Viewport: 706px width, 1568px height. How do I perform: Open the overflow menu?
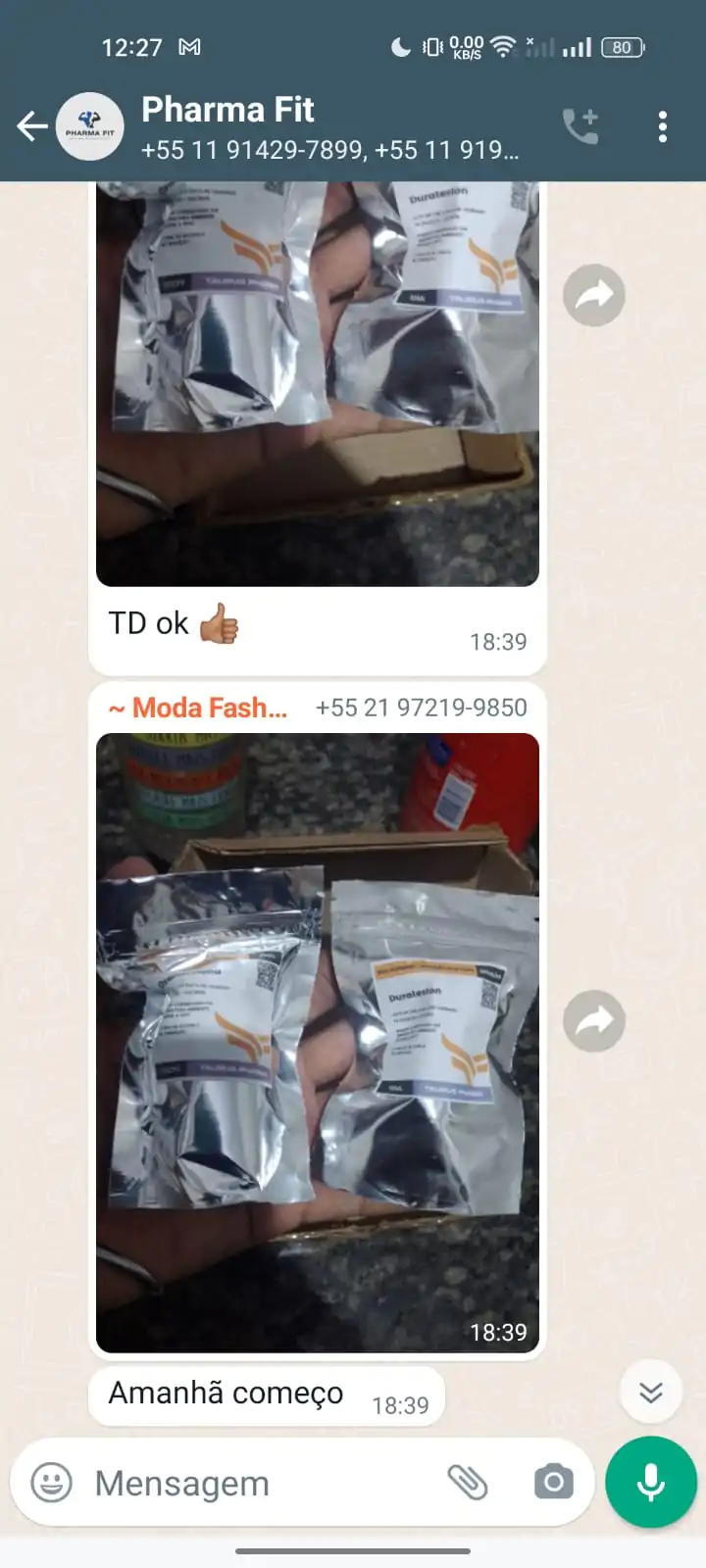(x=663, y=126)
